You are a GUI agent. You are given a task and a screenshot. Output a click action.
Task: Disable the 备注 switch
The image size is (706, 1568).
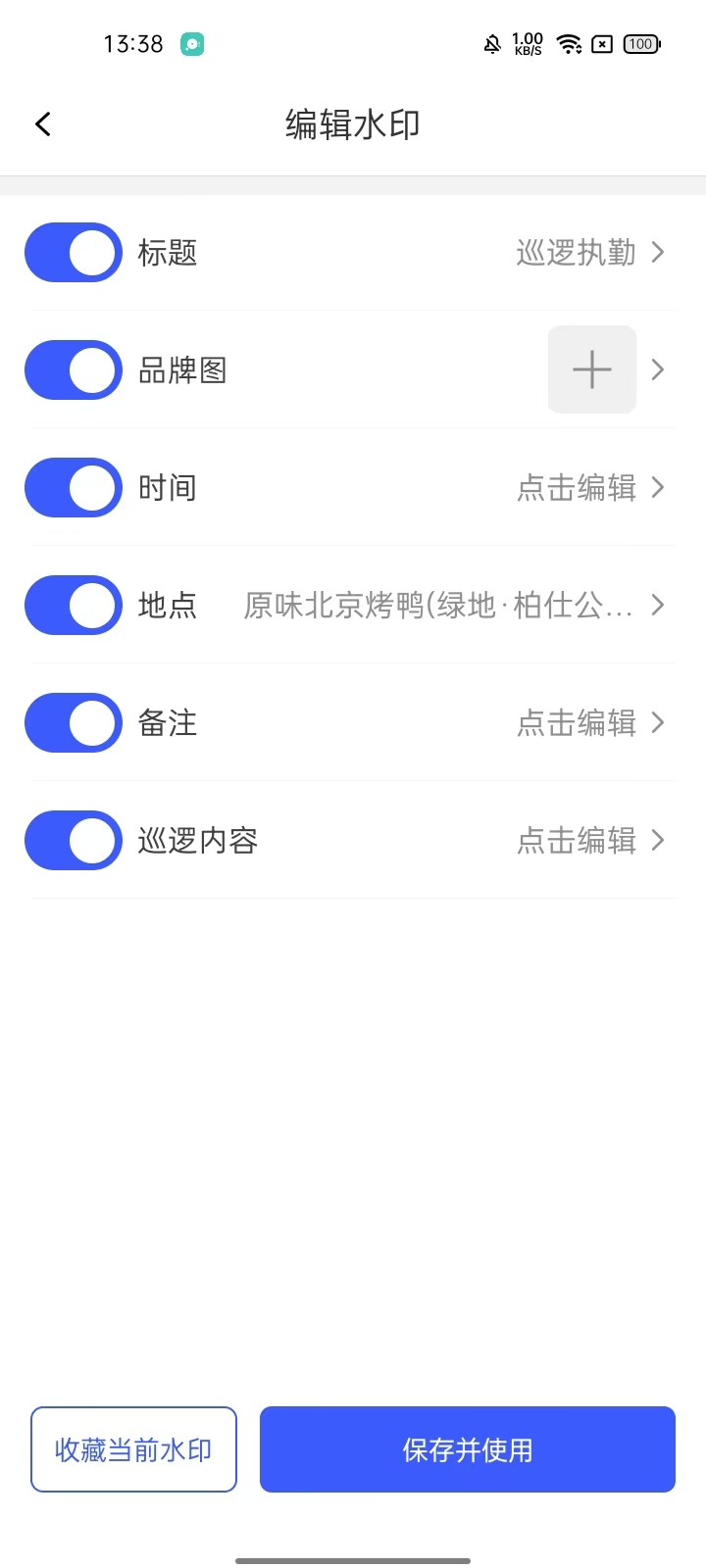pos(74,723)
